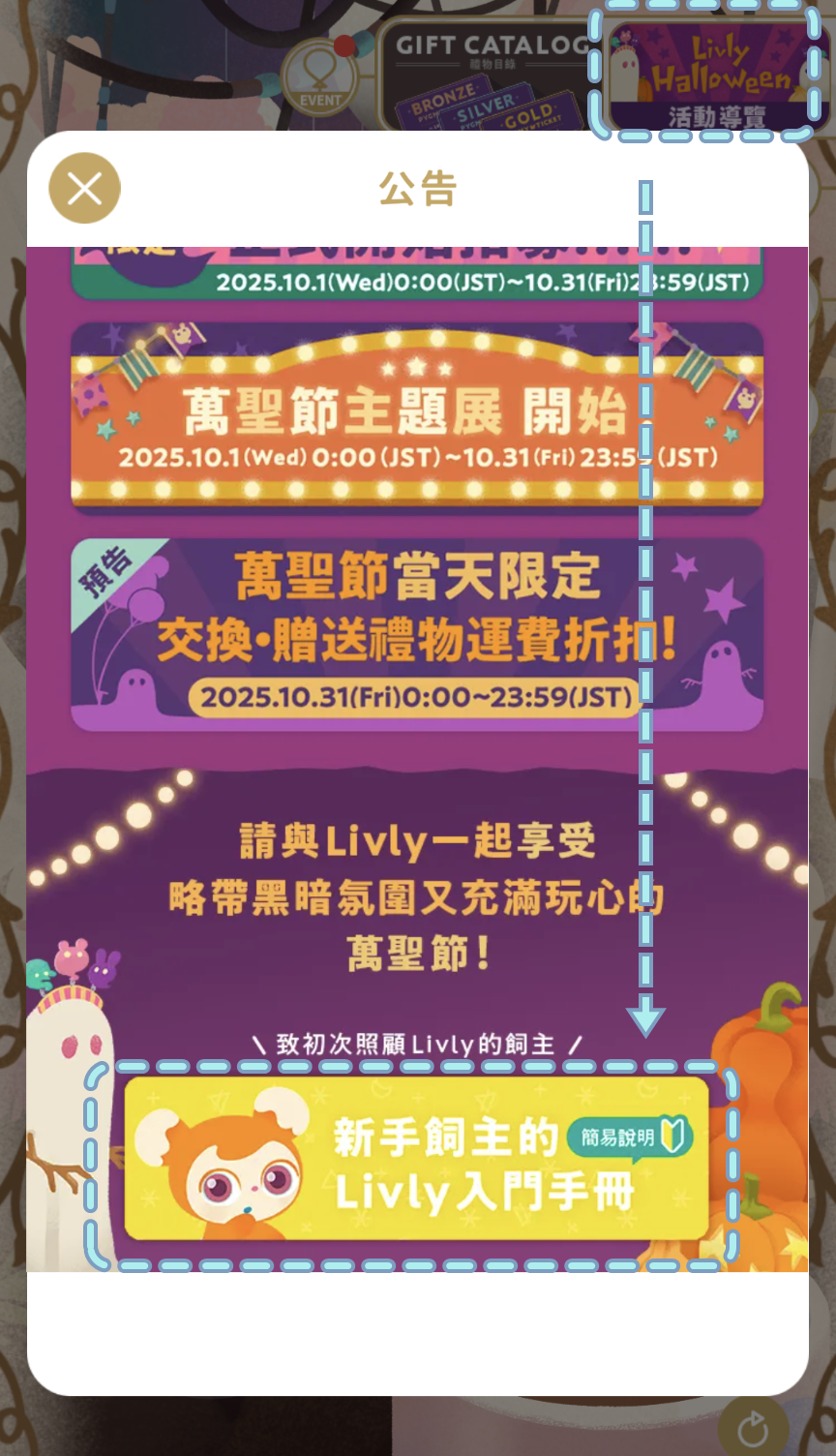Open the 萬聖節主題展 開始 banner
Screen dimensions: 836x1456
[x=416, y=416]
